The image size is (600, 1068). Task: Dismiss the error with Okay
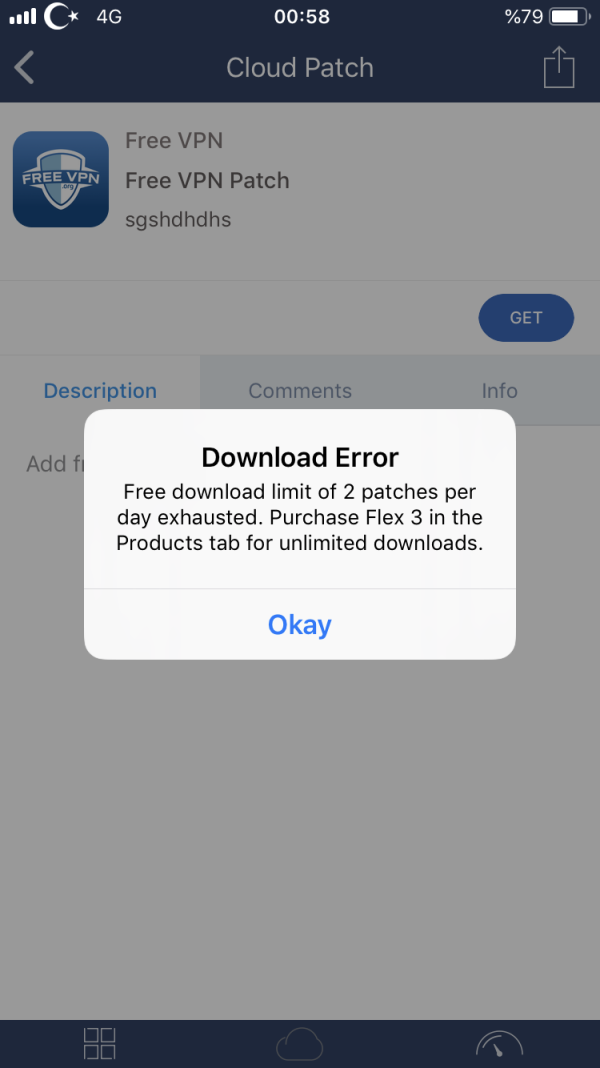(299, 624)
